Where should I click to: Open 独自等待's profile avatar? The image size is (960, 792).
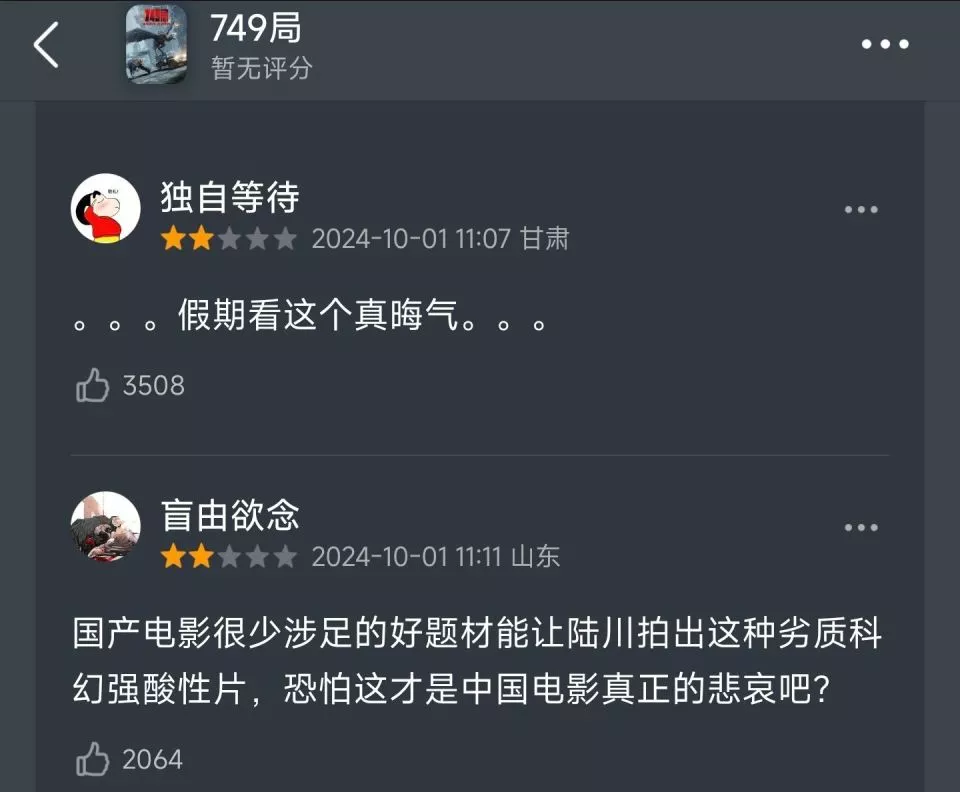click(105, 208)
